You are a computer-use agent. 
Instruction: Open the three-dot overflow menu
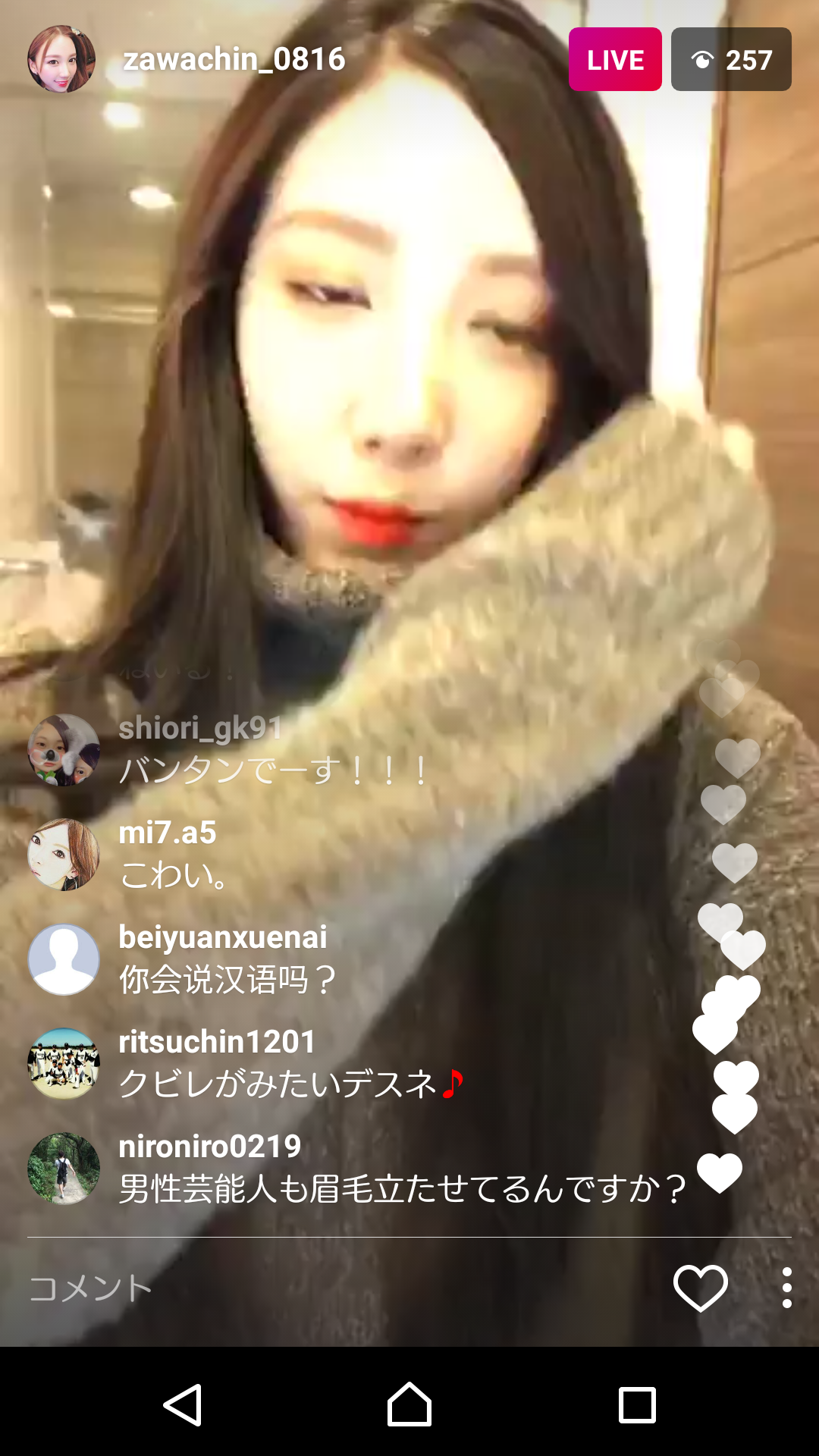tap(786, 1288)
